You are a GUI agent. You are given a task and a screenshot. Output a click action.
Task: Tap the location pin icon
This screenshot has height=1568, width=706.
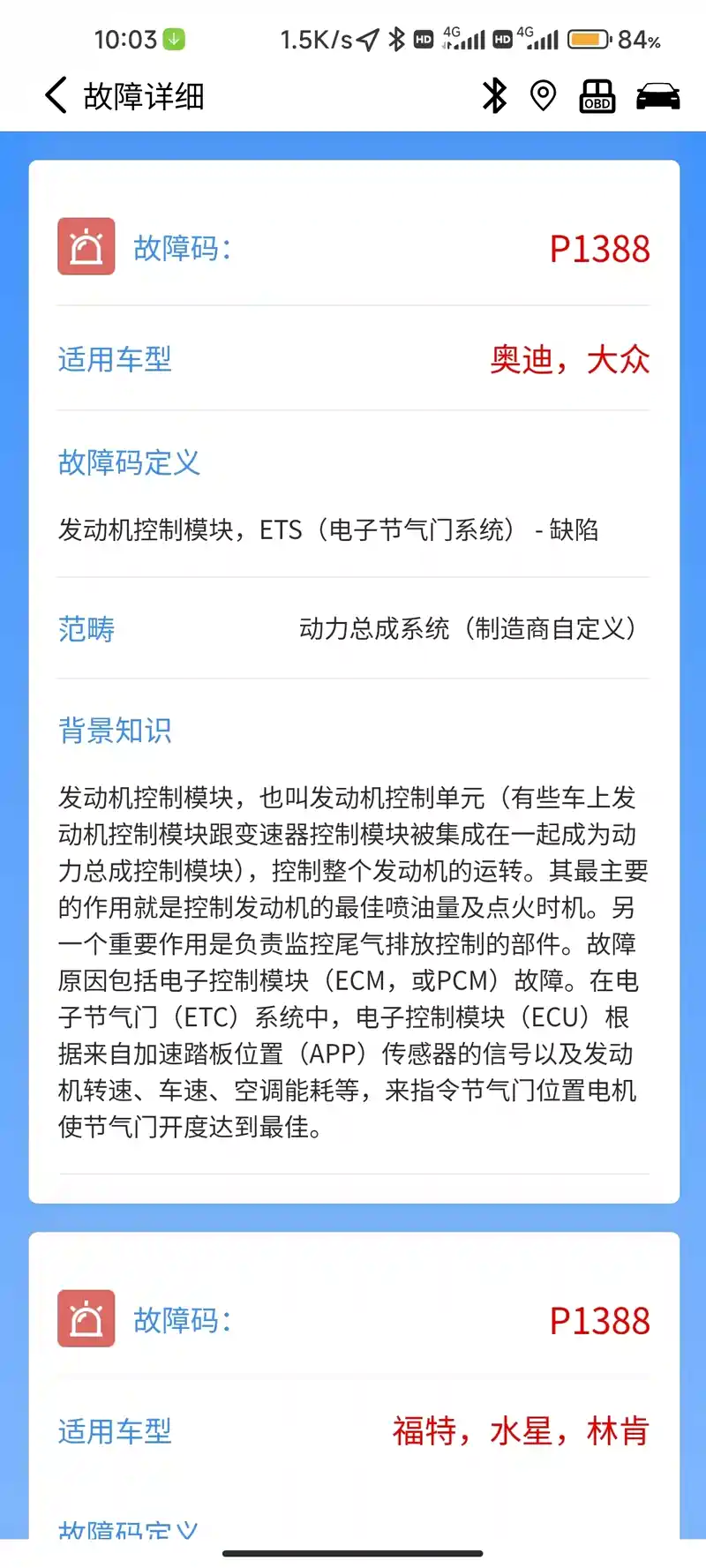click(543, 95)
